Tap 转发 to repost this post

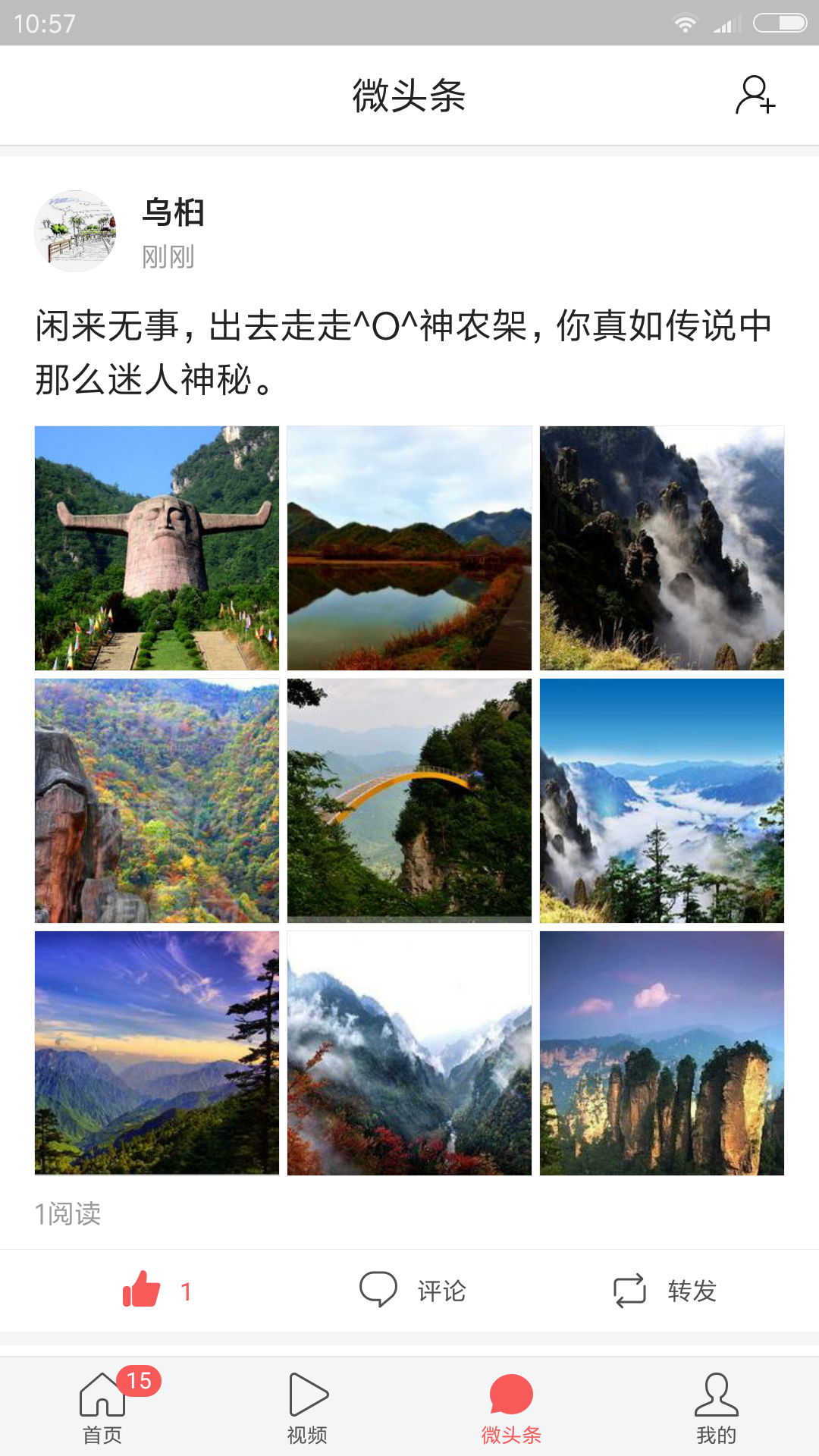665,1290
